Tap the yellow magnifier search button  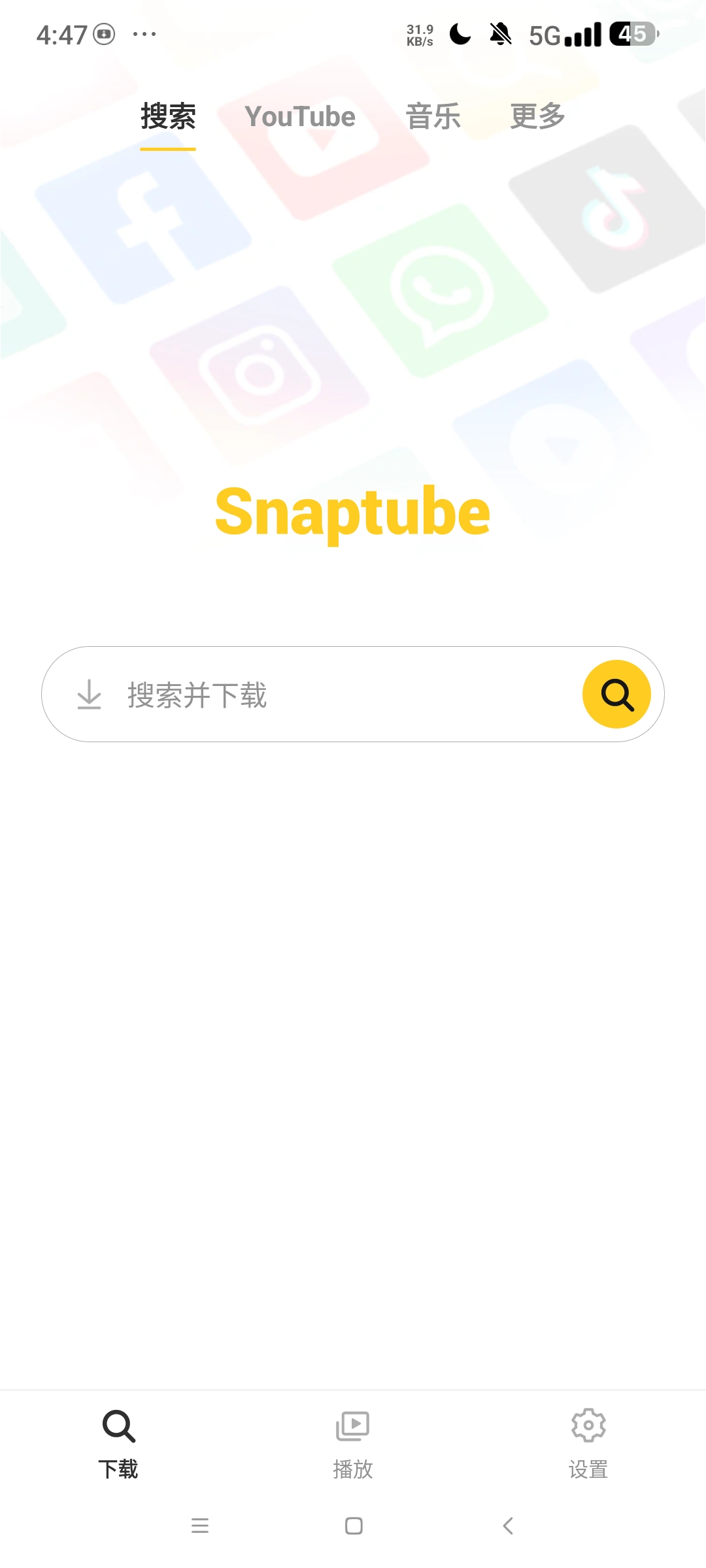tap(616, 694)
